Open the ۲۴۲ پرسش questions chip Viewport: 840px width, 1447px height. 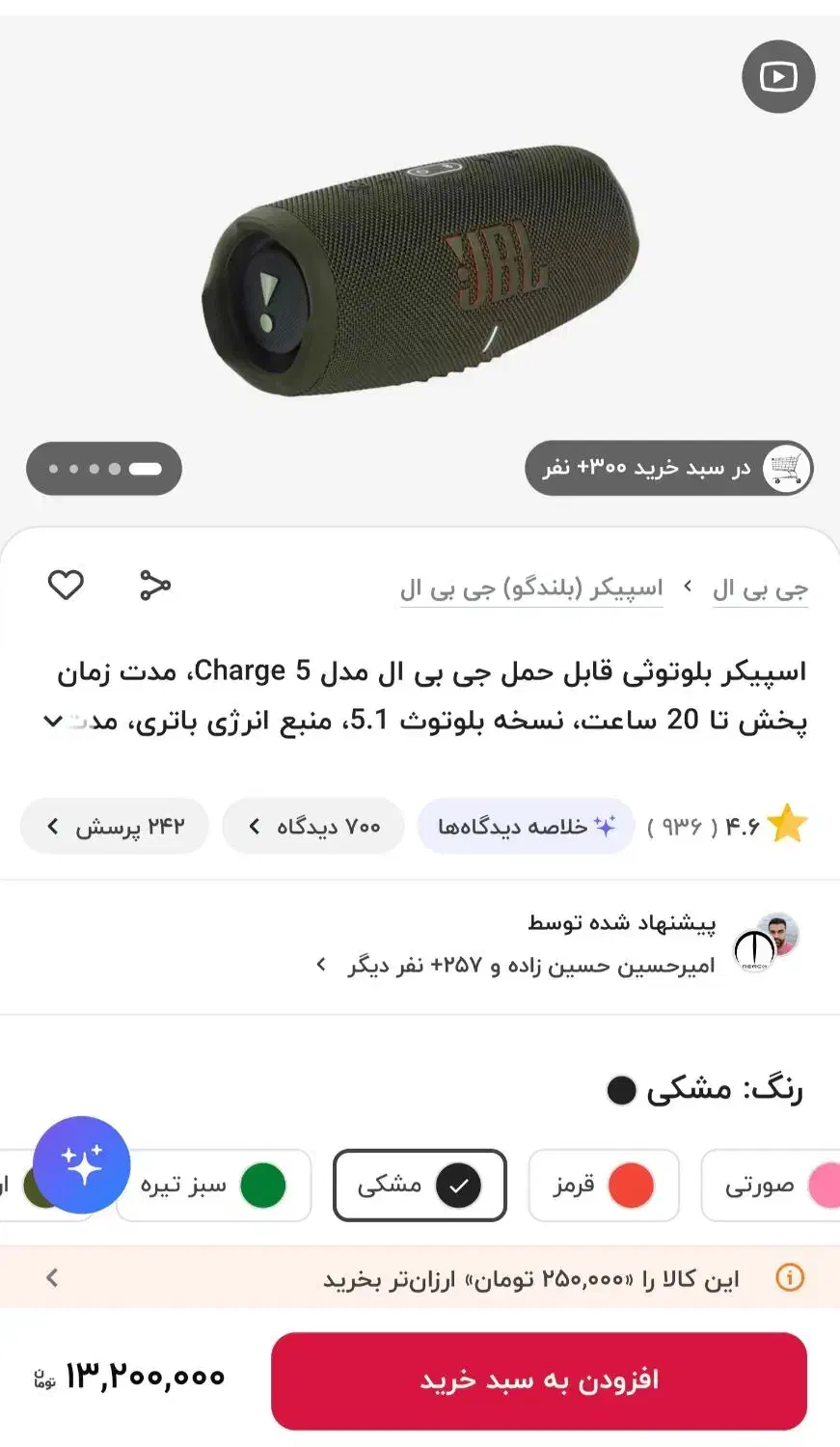tap(115, 827)
